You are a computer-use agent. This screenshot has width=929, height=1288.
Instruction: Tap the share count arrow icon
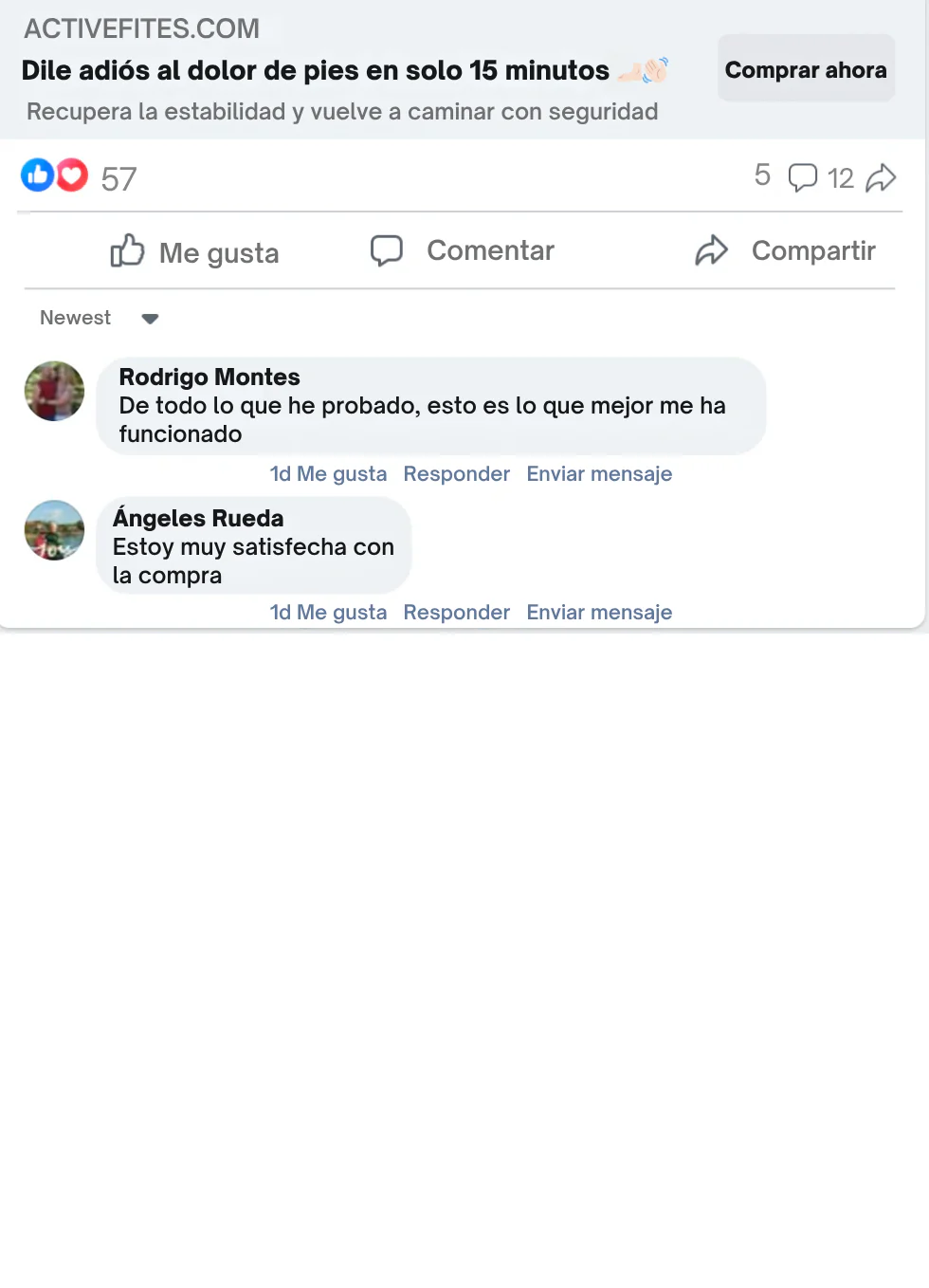point(881,177)
